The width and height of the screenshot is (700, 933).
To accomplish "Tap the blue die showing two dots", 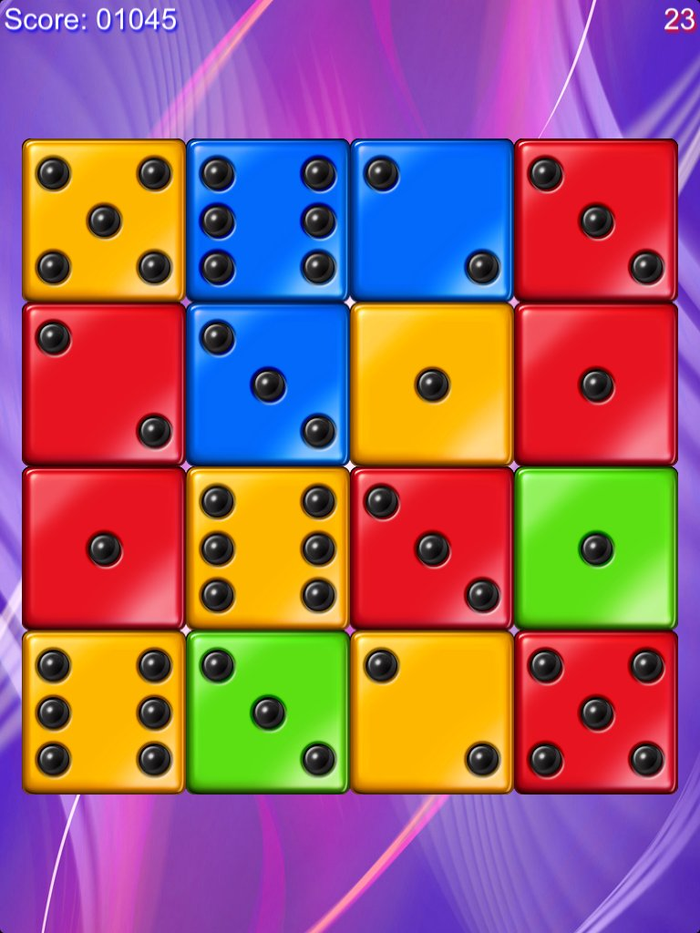I will tap(432, 220).
